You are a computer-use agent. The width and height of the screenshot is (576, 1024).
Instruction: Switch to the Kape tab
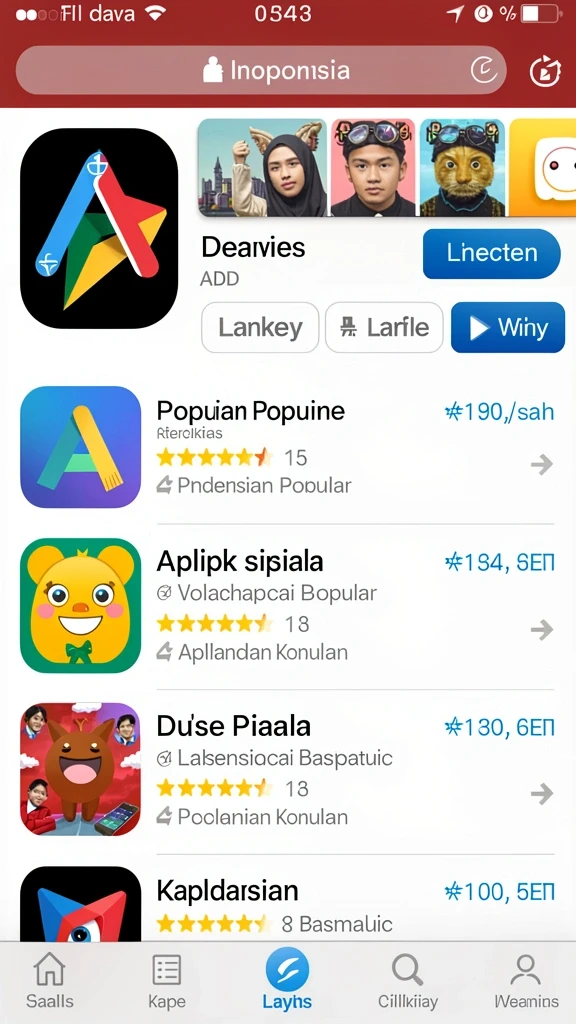167,982
